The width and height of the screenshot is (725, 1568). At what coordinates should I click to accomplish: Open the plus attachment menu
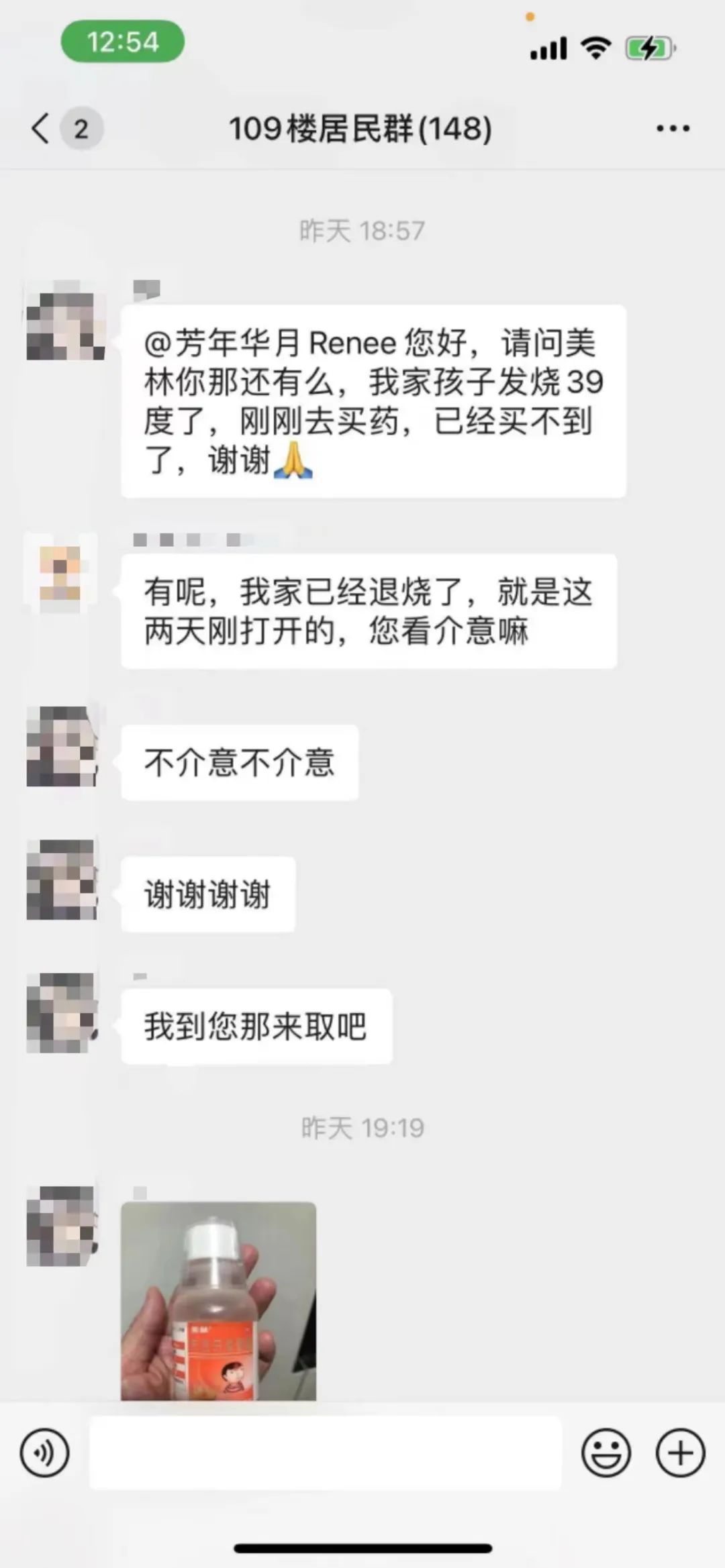pos(680,1453)
